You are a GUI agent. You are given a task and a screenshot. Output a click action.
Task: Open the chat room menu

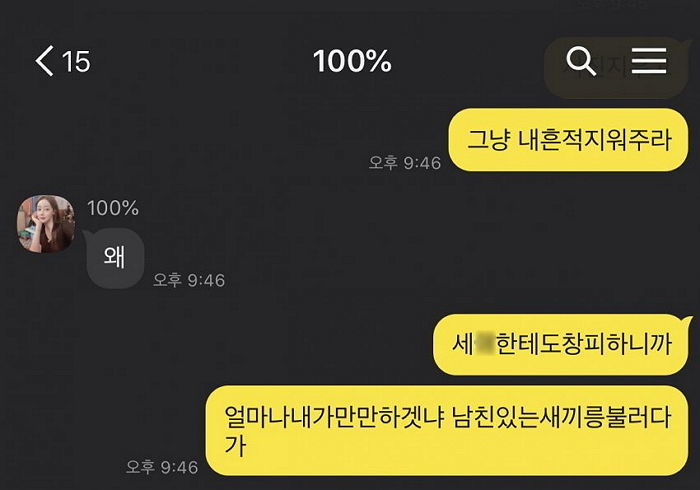point(648,61)
